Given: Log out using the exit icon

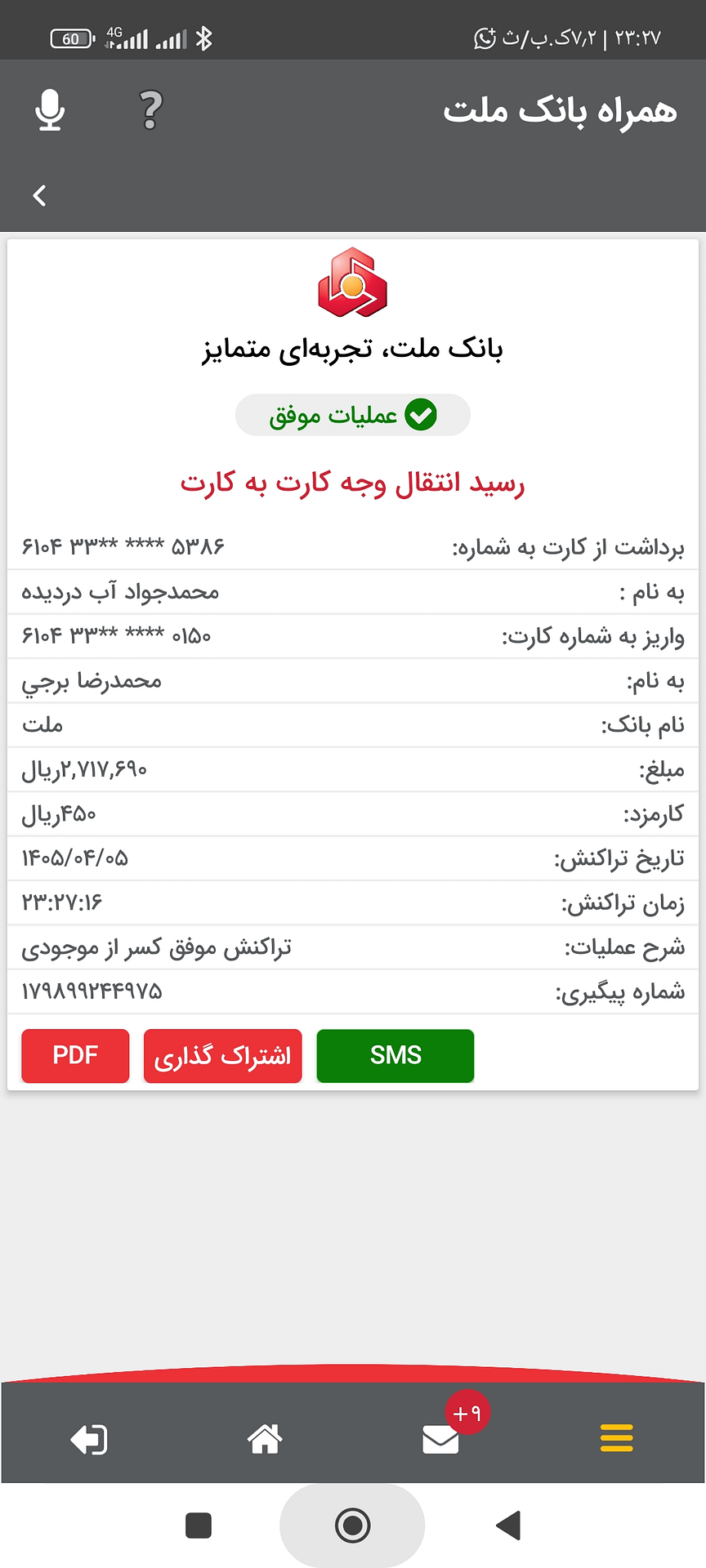Looking at the screenshot, I should 88,1439.
